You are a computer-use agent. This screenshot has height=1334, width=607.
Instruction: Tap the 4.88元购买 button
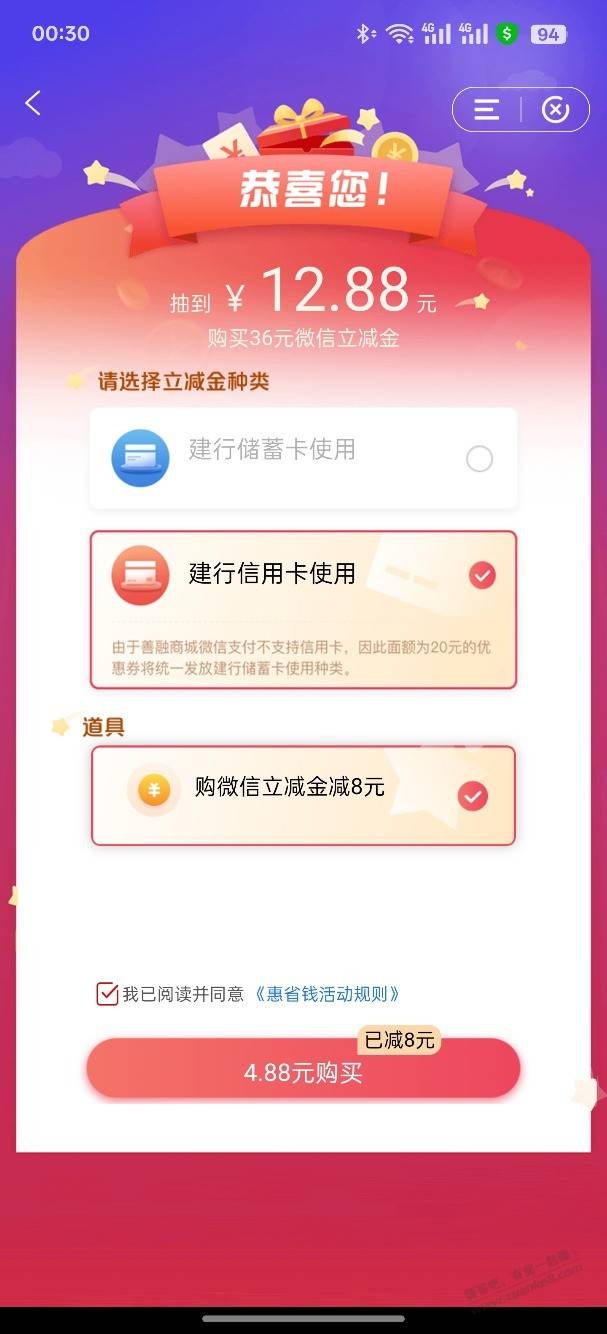tap(303, 1072)
